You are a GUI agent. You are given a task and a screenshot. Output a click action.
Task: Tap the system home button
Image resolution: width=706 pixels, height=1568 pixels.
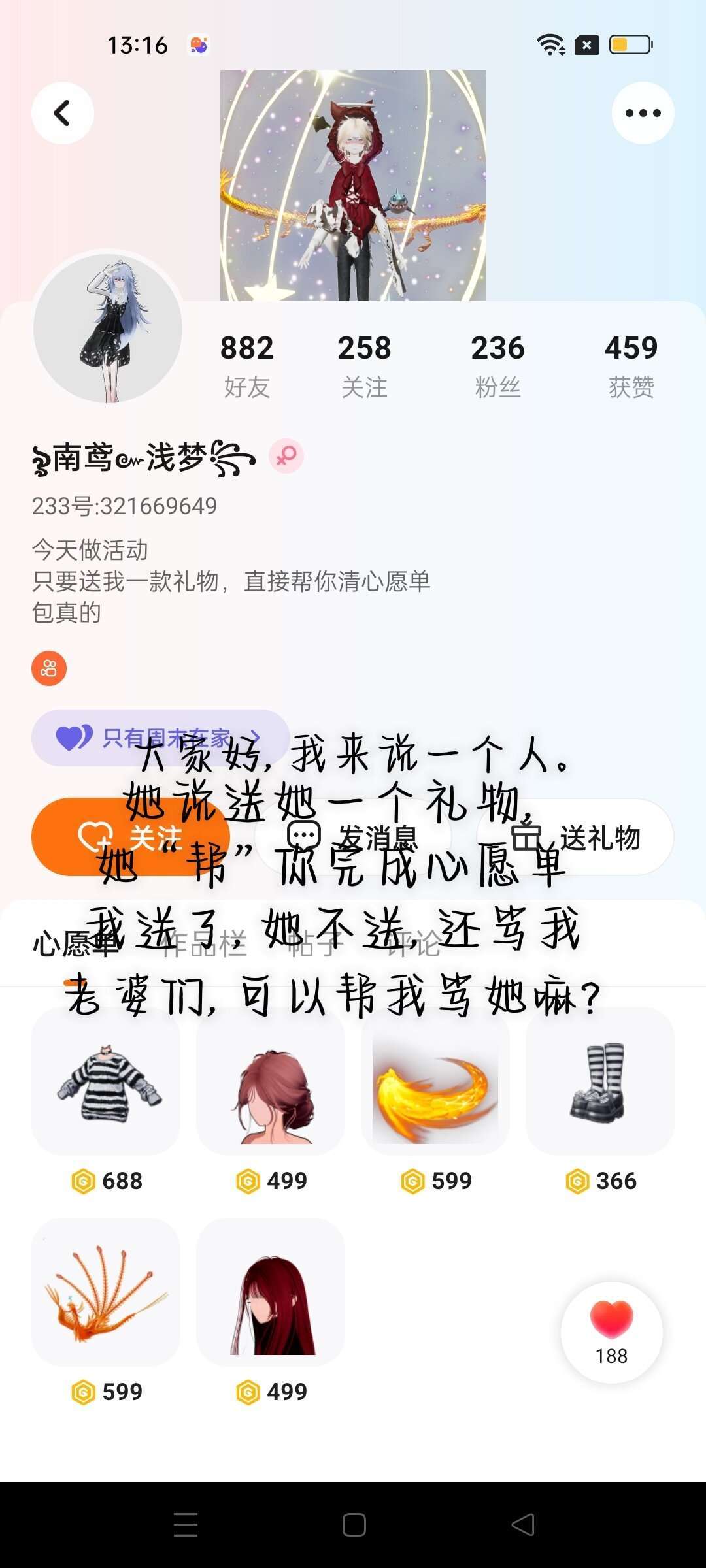point(354,1525)
